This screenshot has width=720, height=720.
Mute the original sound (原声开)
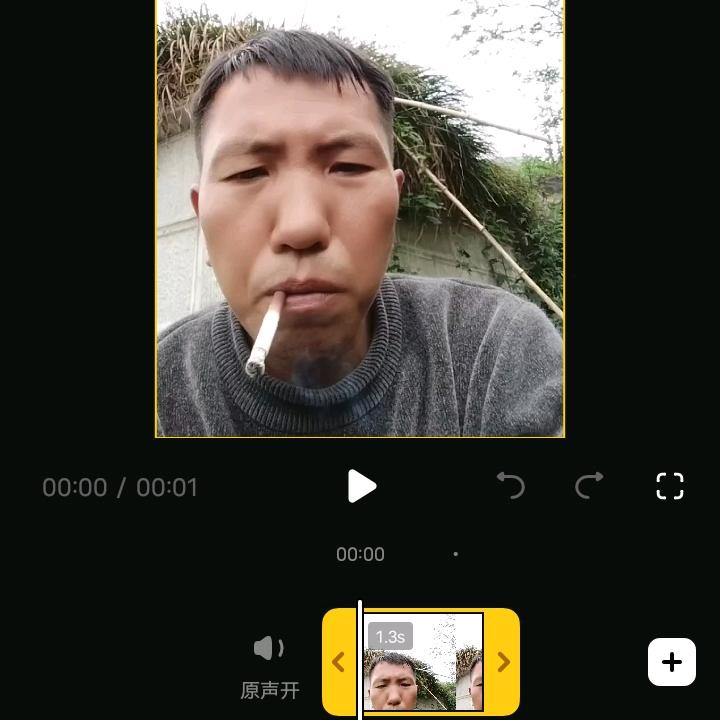pos(270,667)
